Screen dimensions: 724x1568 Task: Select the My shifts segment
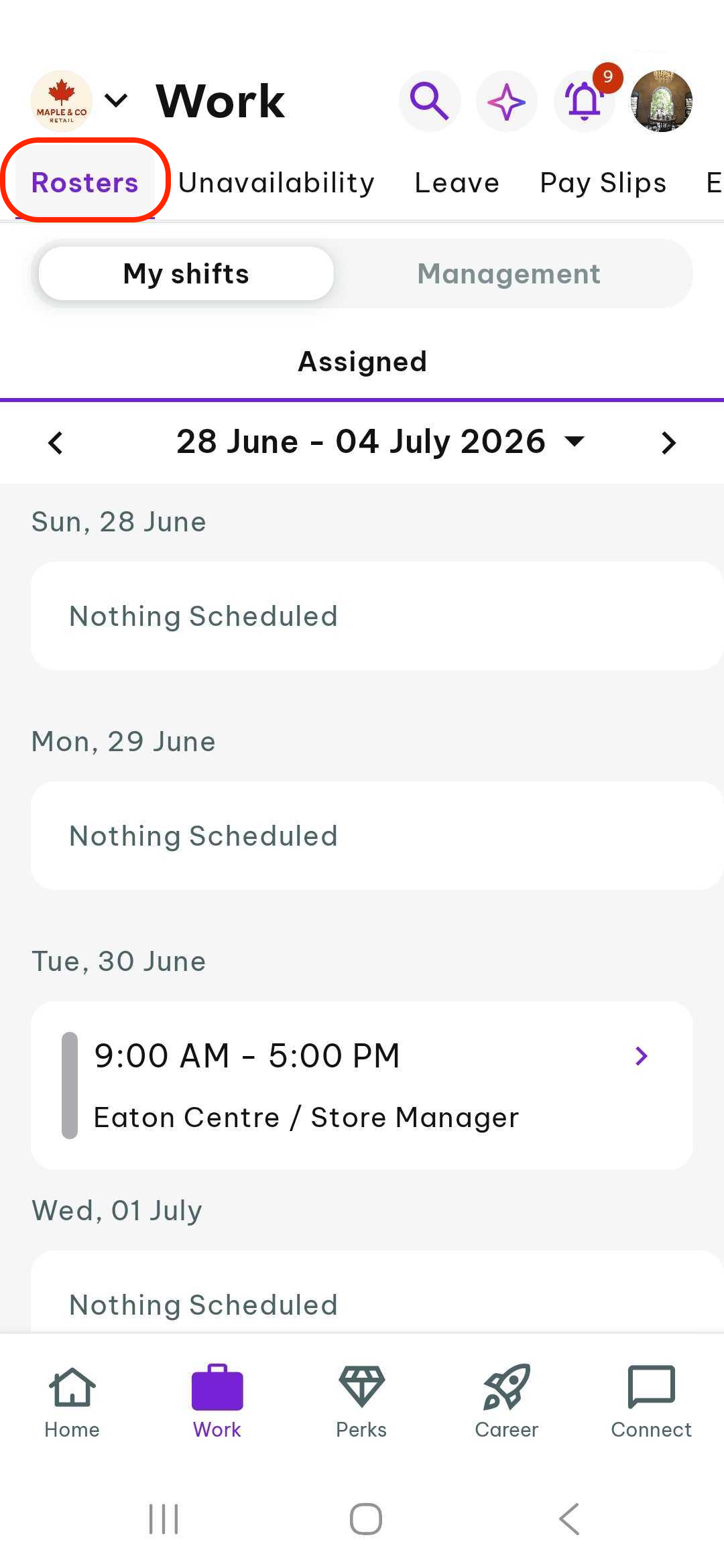tap(186, 273)
